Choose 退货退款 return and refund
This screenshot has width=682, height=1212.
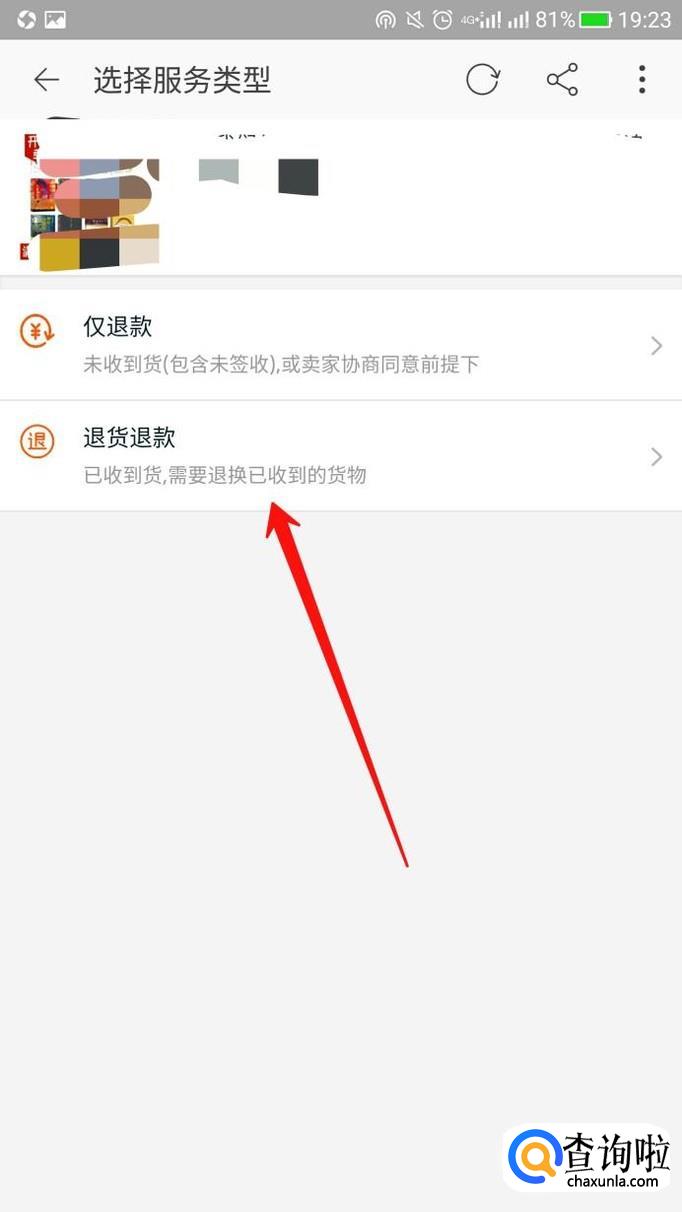click(340, 456)
